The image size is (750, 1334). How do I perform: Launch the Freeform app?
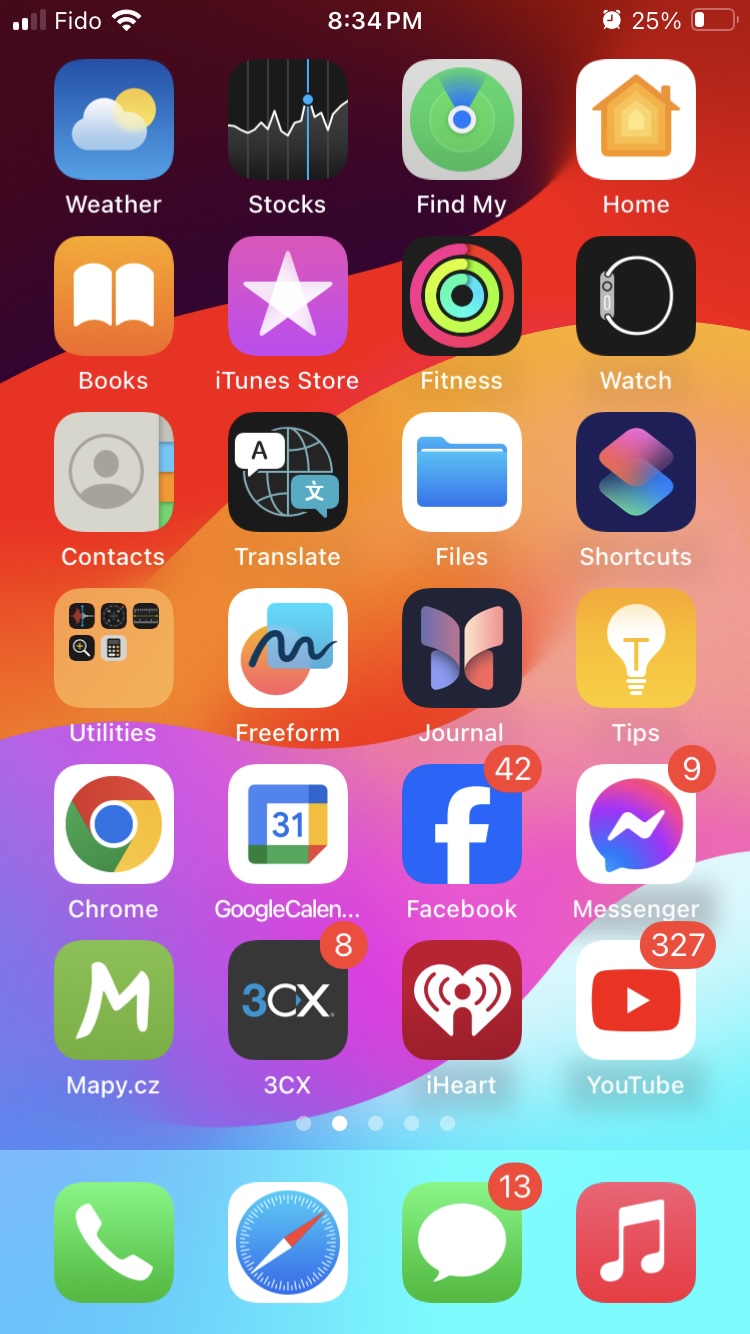tap(287, 648)
